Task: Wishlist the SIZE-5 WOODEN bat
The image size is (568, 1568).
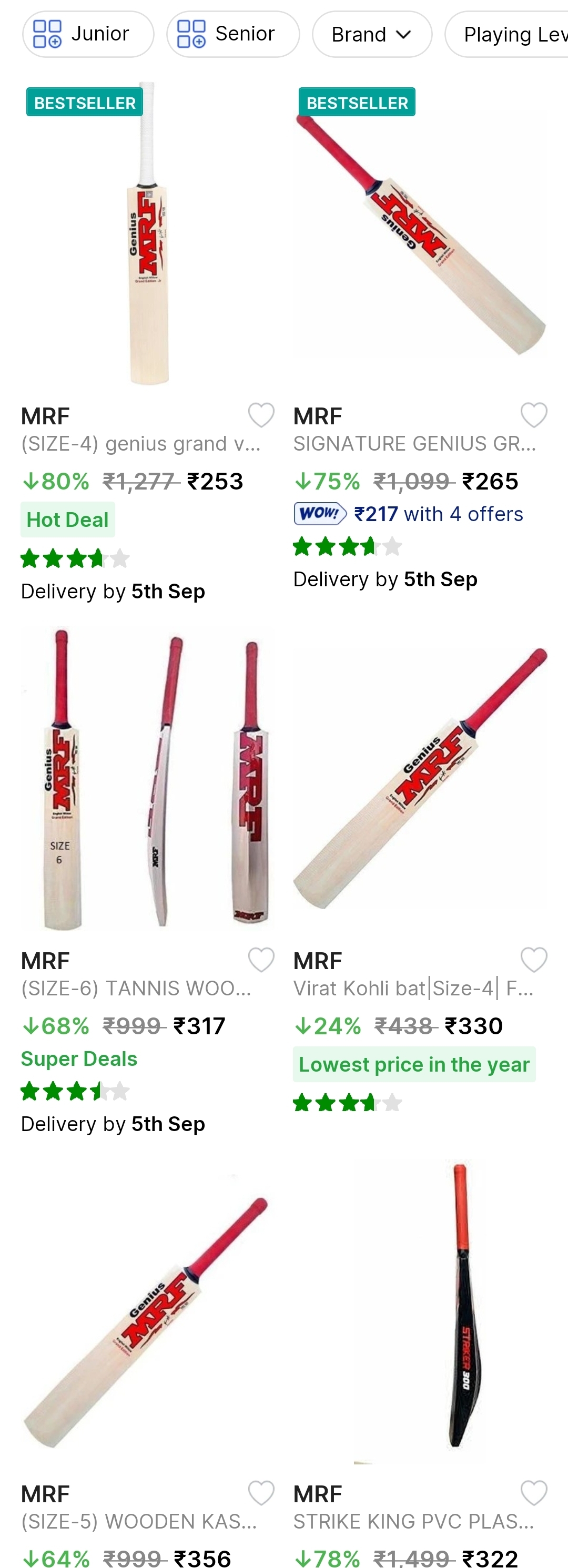Action: coord(261,1493)
